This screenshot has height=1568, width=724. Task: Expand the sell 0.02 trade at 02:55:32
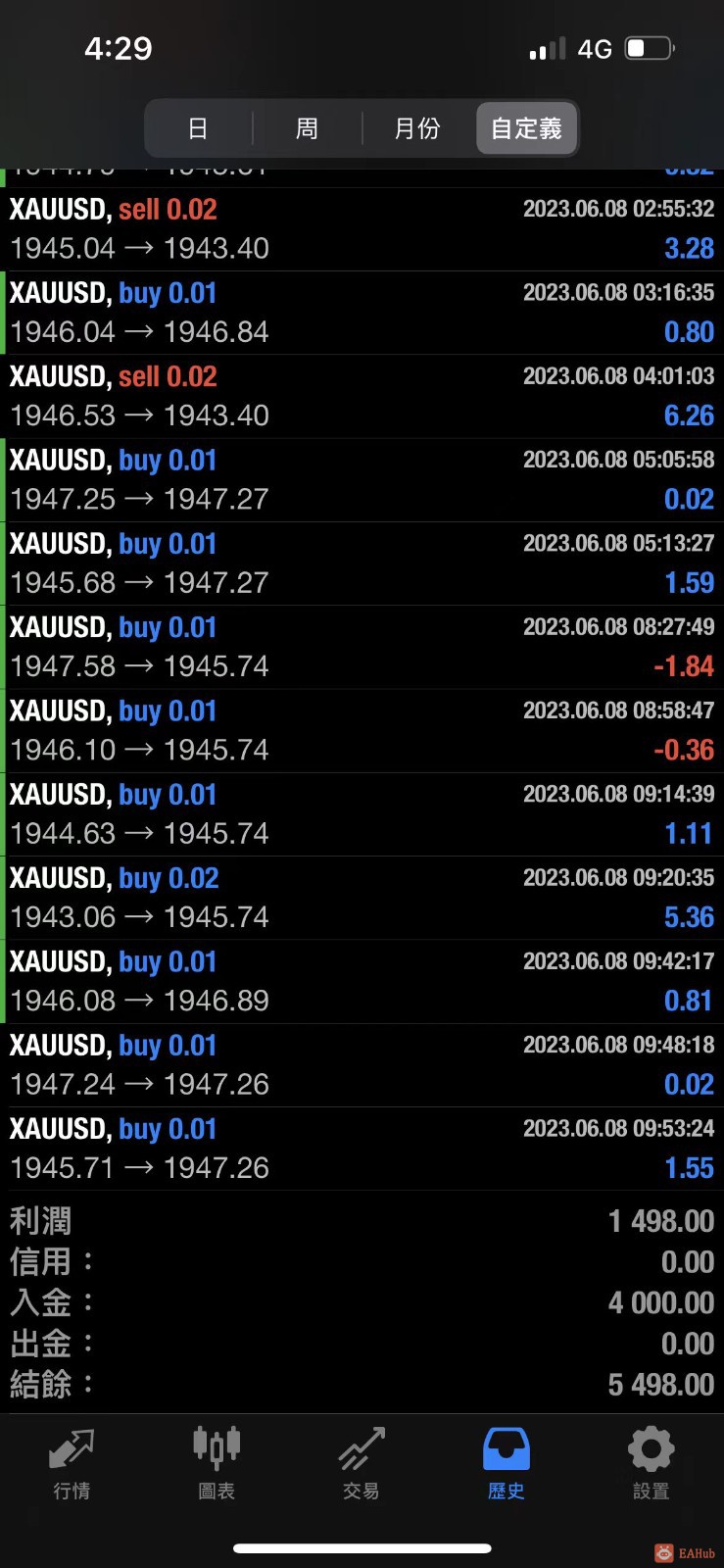click(x=362, y=229)
